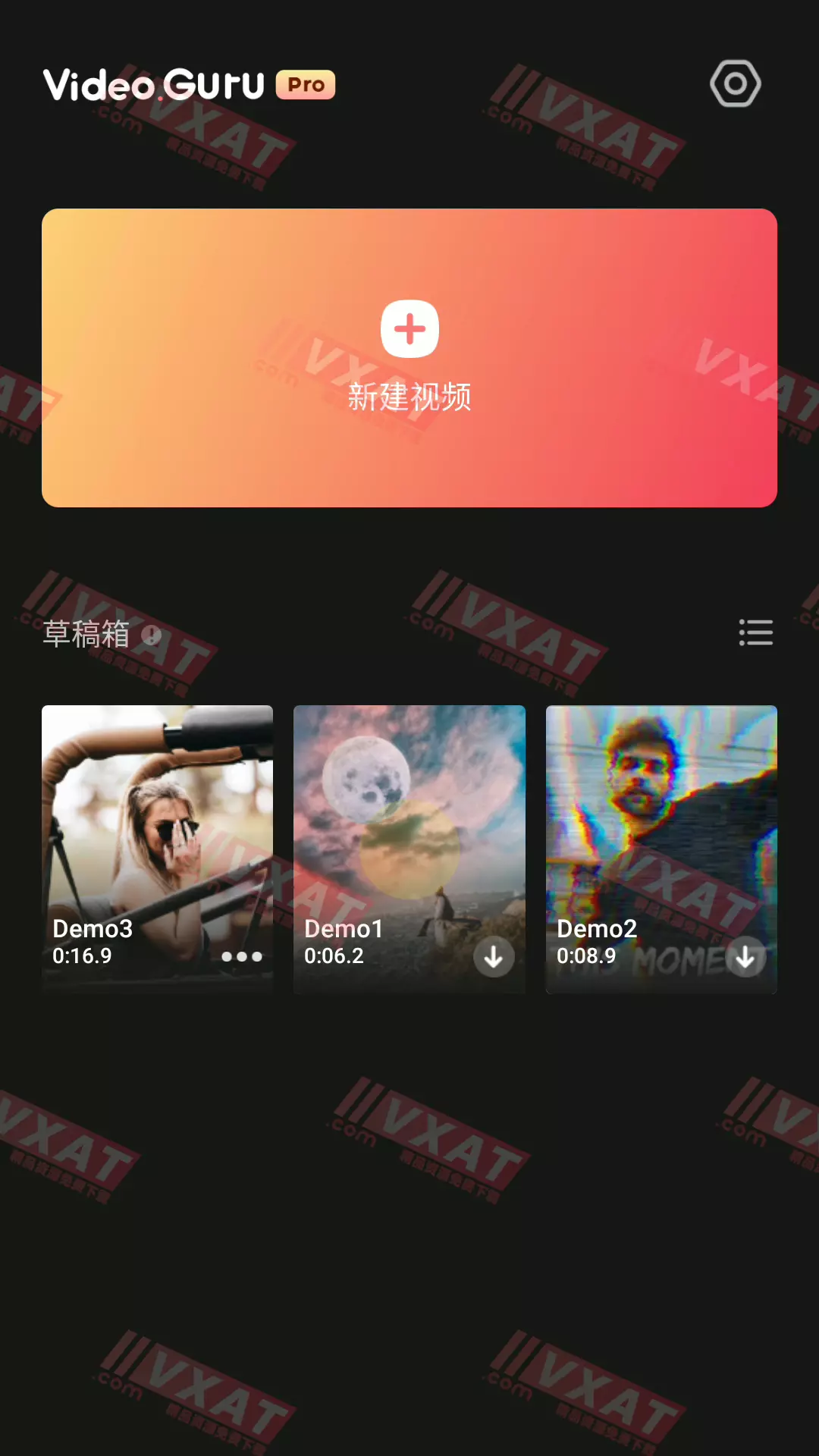The height and width of the screenshot is (1456, 819).
Task: Open Demo3's three-dot options menu
Action: point(242,957)
